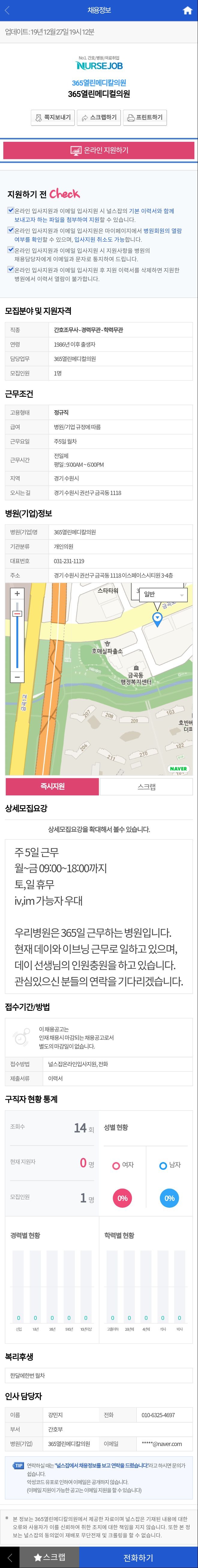Toggle the checkbox about 이력서 삭제 후 열람 불가
The height and width of the screenshot is (1568, 198).
(11, 270)
